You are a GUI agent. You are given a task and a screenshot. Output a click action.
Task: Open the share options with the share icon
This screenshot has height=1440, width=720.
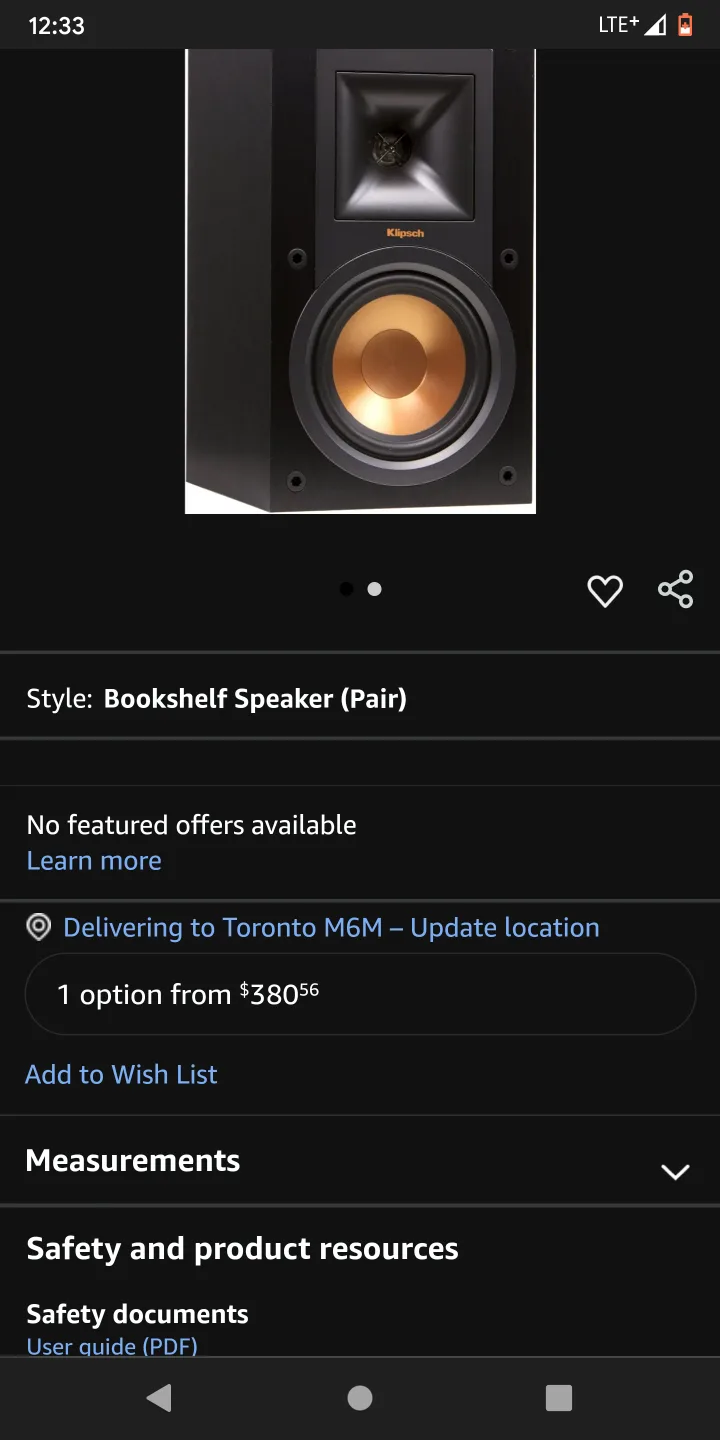coord(676,590)
